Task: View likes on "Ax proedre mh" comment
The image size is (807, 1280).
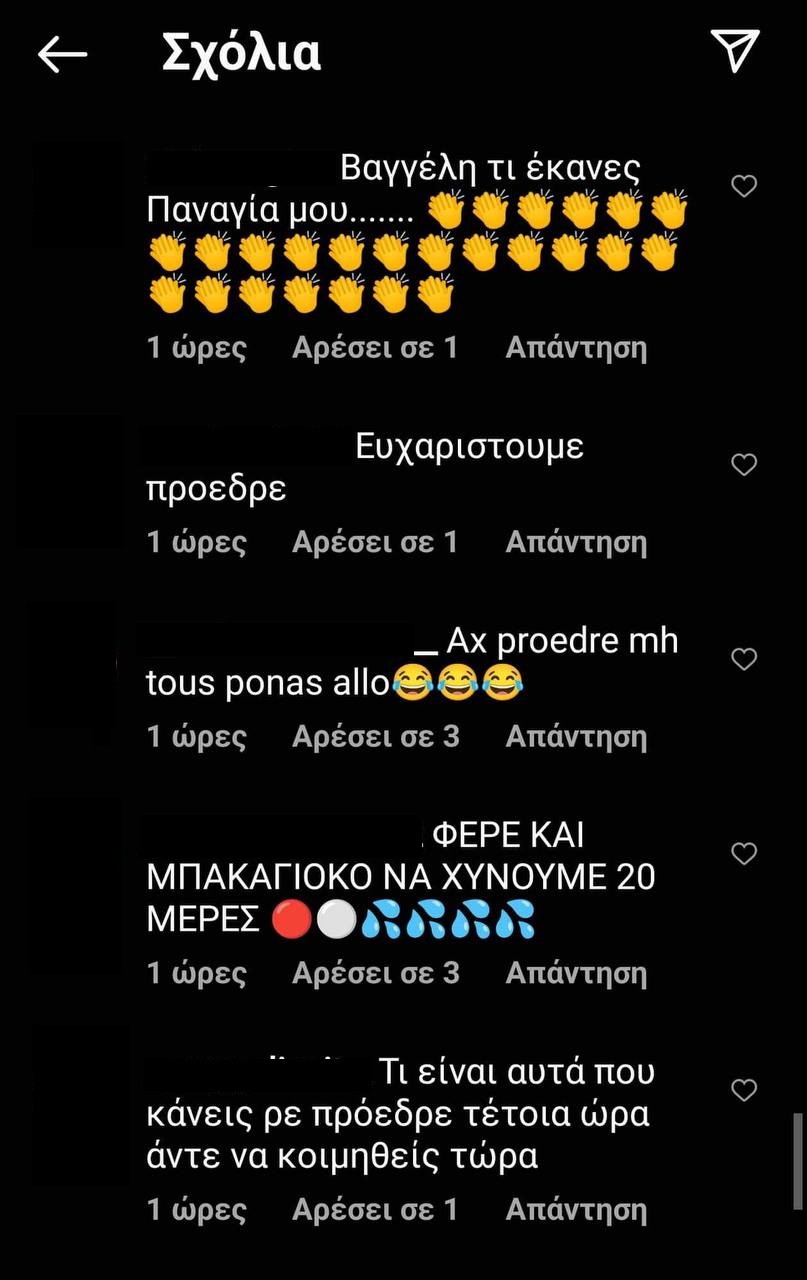Action: [x=375, y=737]
